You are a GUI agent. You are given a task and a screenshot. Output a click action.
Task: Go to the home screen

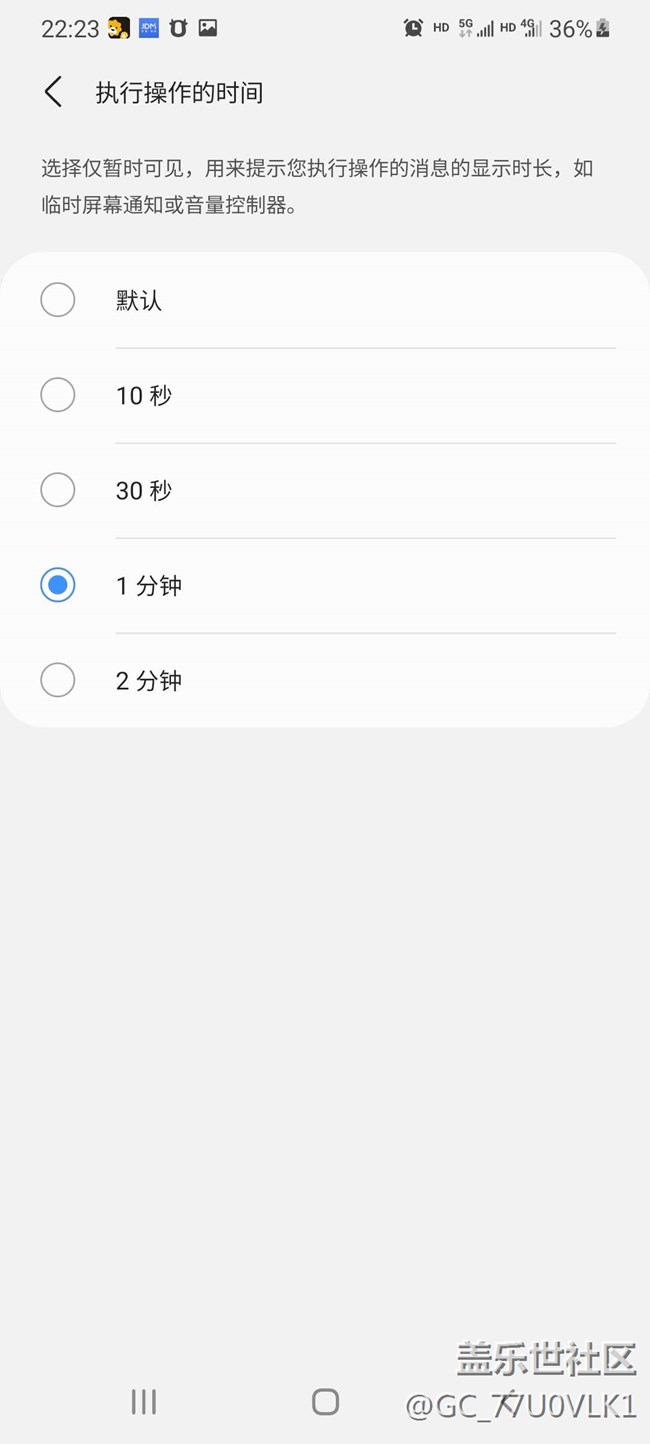click(x=325, y=1401)
